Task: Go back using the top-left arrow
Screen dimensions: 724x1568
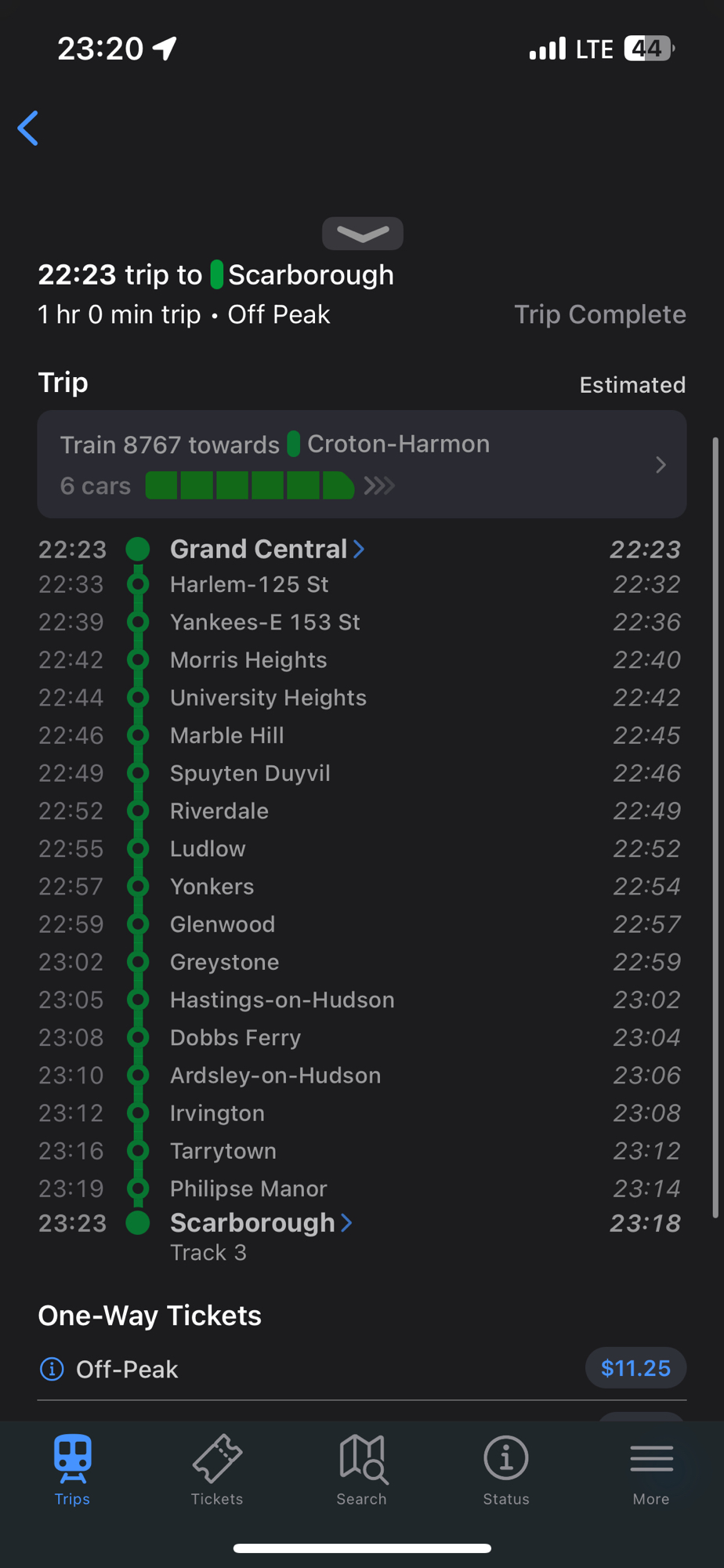Action: [29, 129]
